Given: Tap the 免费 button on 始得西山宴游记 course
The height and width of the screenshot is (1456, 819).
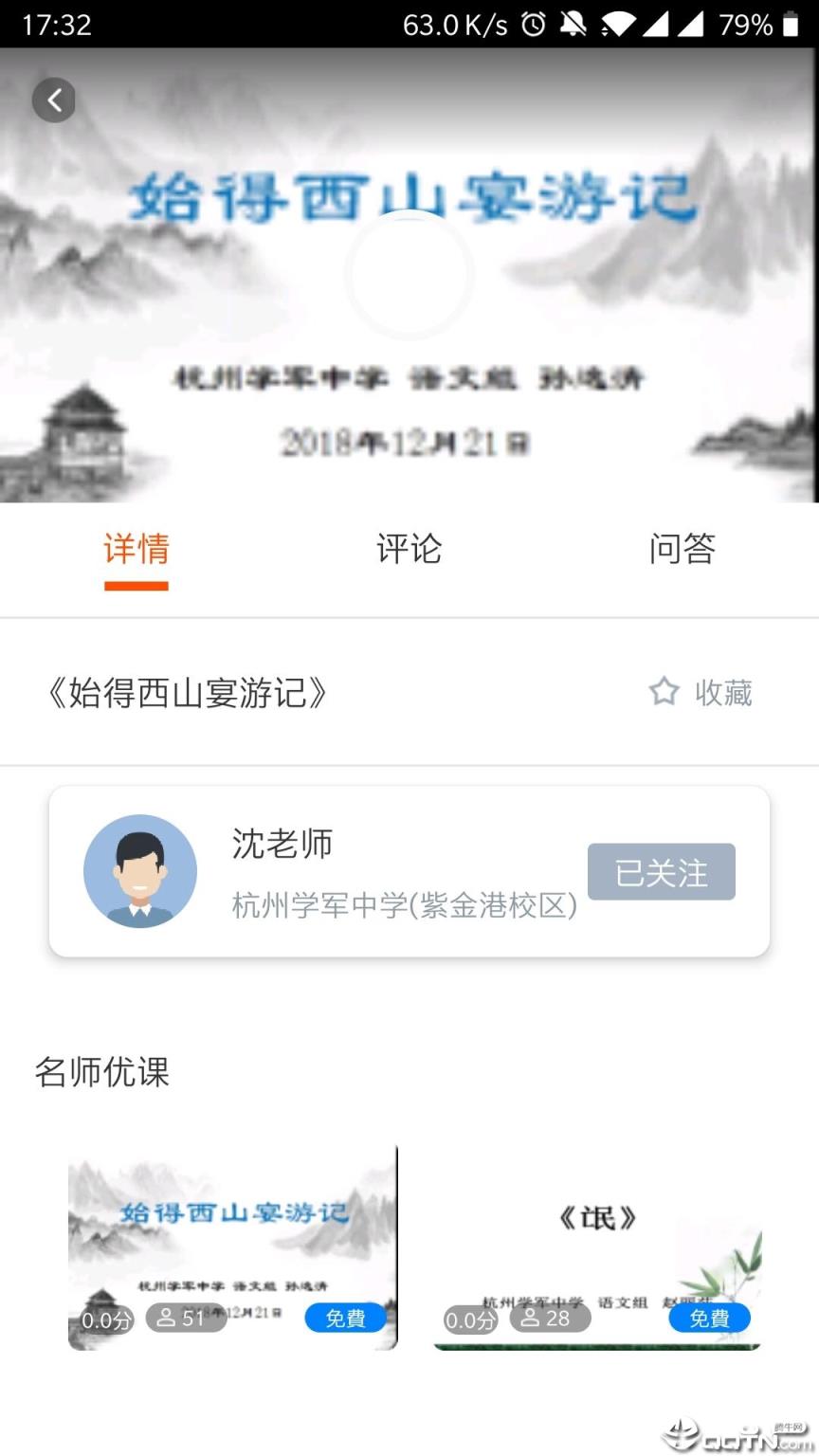Looking at the screenshot, I should pyautogui.click(x=345, y=1318).
